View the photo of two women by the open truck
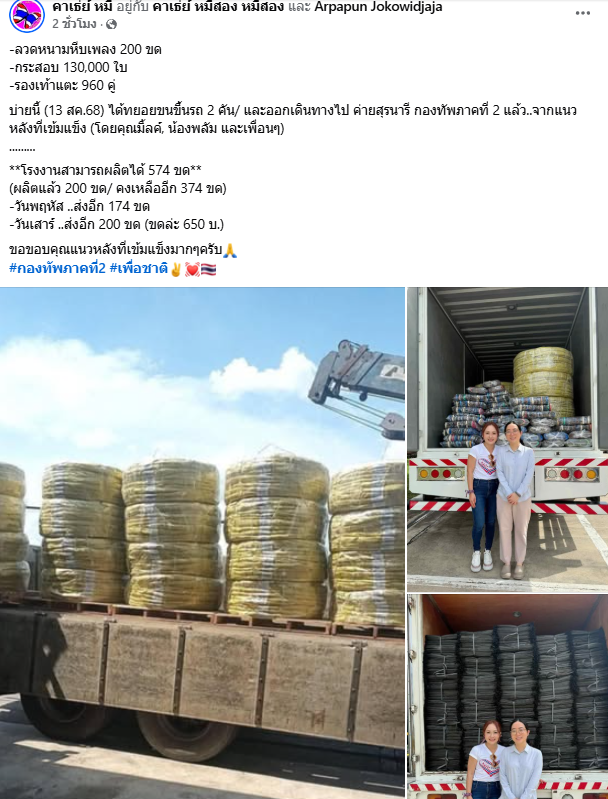 (506, 437)
